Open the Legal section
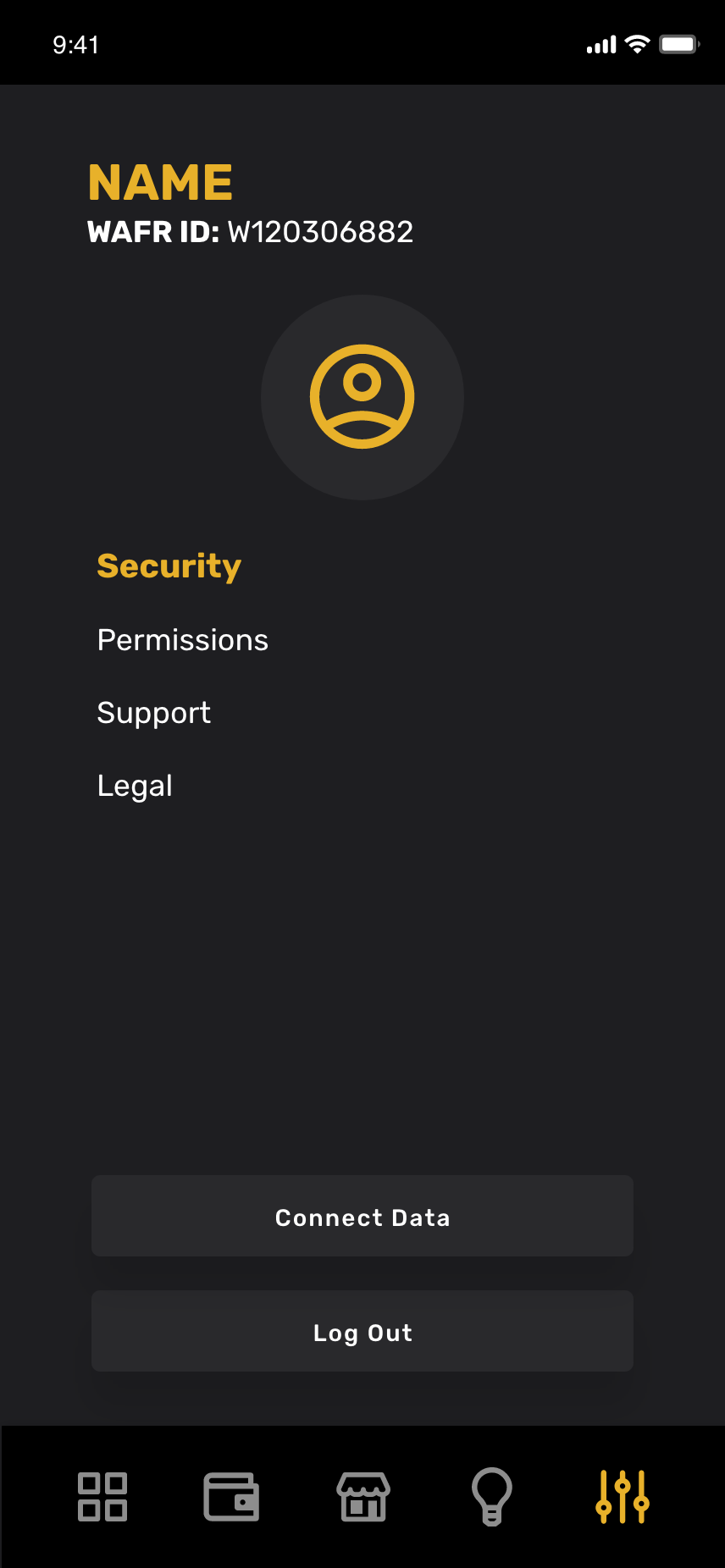Viewport: 725px width, 1568px height. [136, 787]
